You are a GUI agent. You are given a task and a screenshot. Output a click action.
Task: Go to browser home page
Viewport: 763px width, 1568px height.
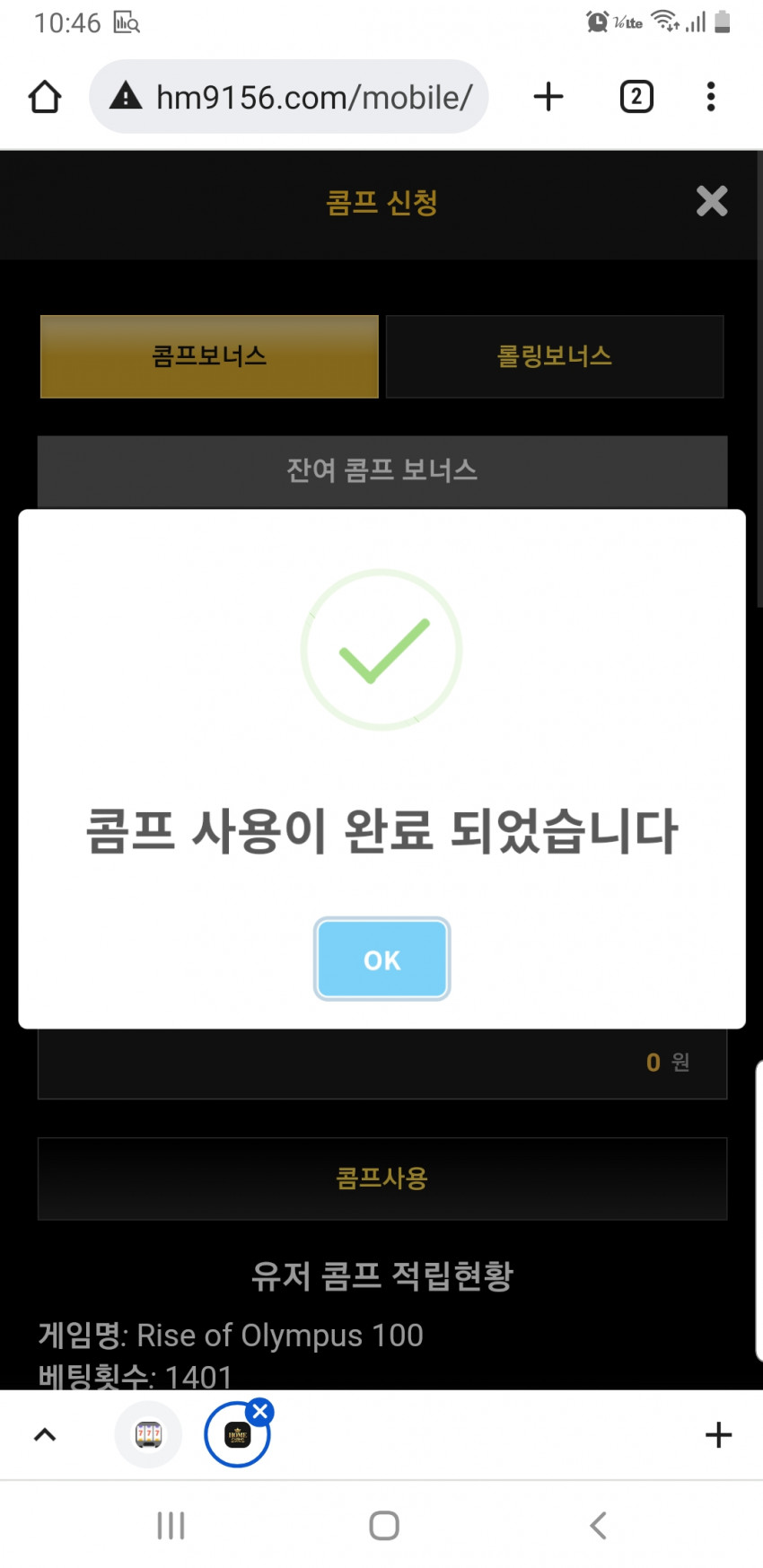45,97
